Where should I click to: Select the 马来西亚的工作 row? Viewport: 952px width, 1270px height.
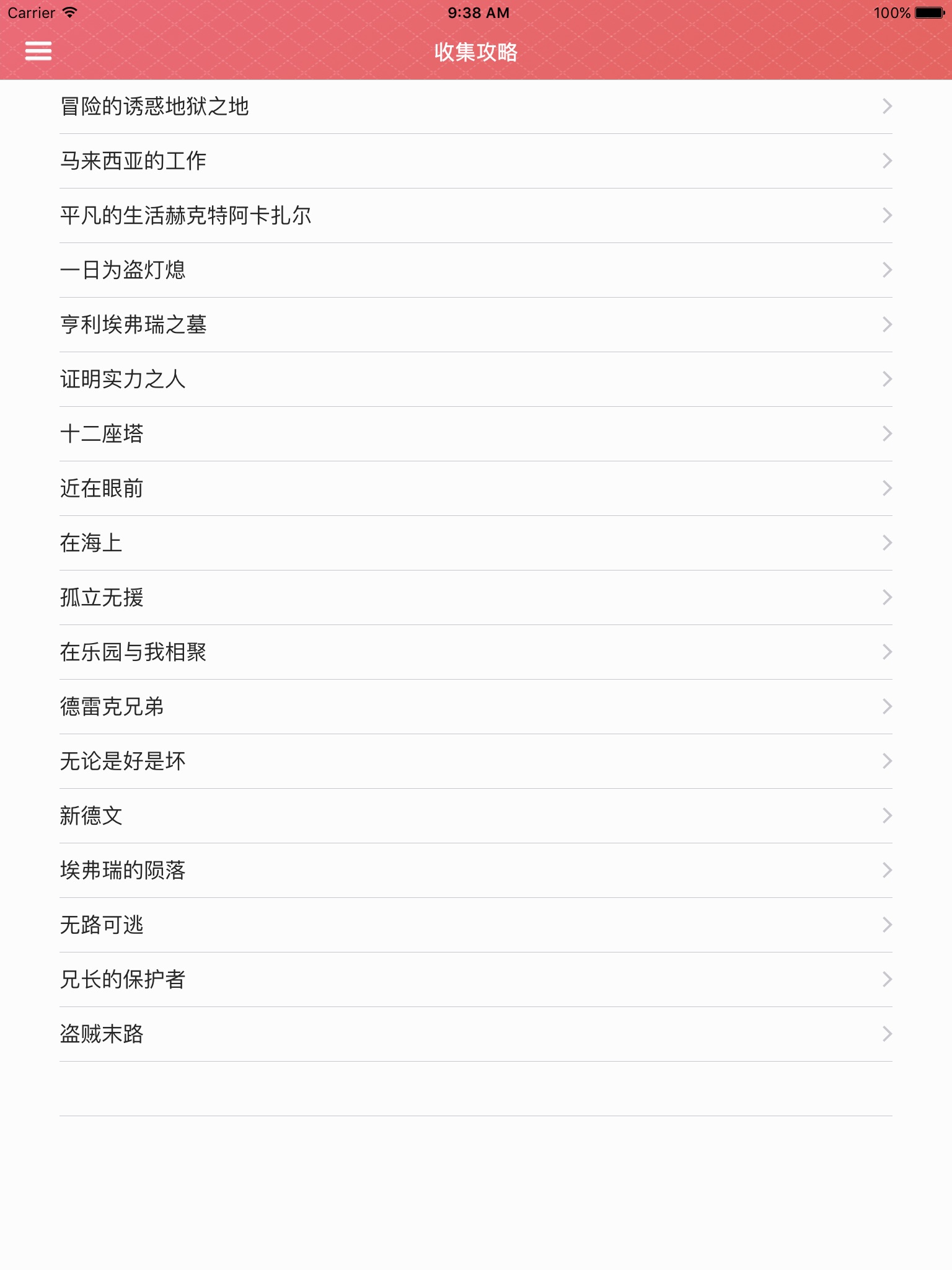pos(476,161)
